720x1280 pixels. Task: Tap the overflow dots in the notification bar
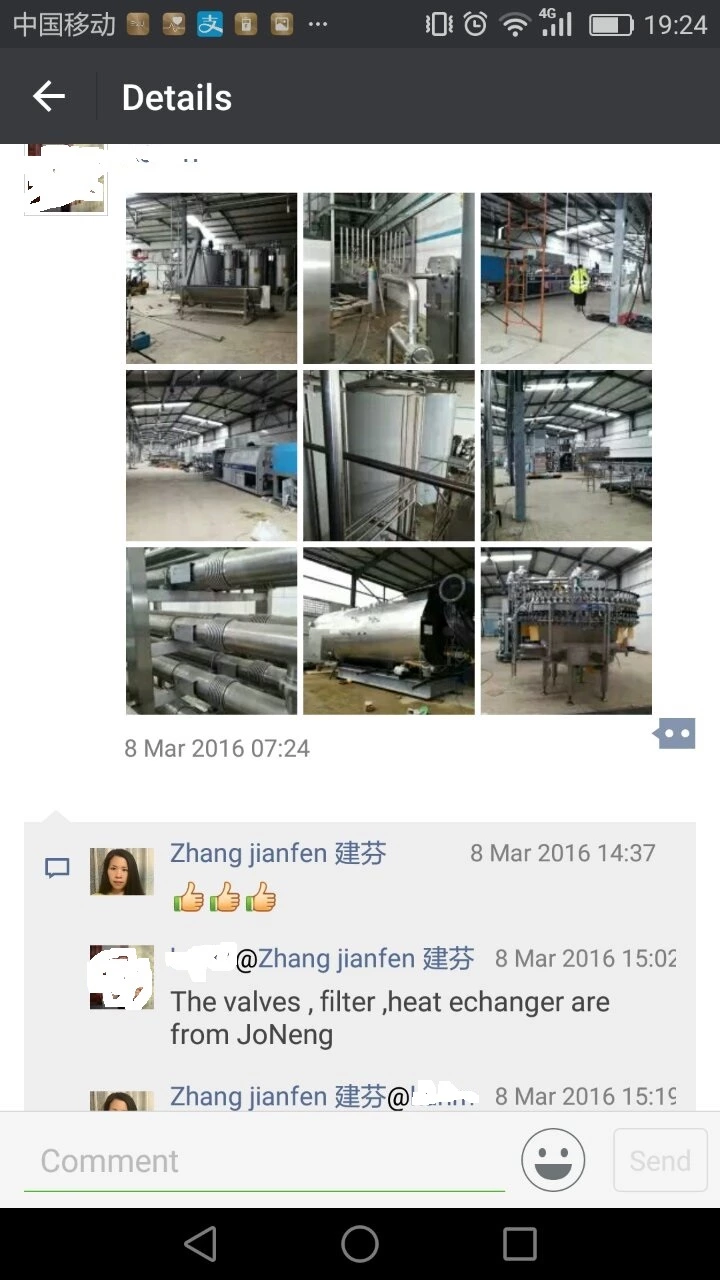pos(318,22)
